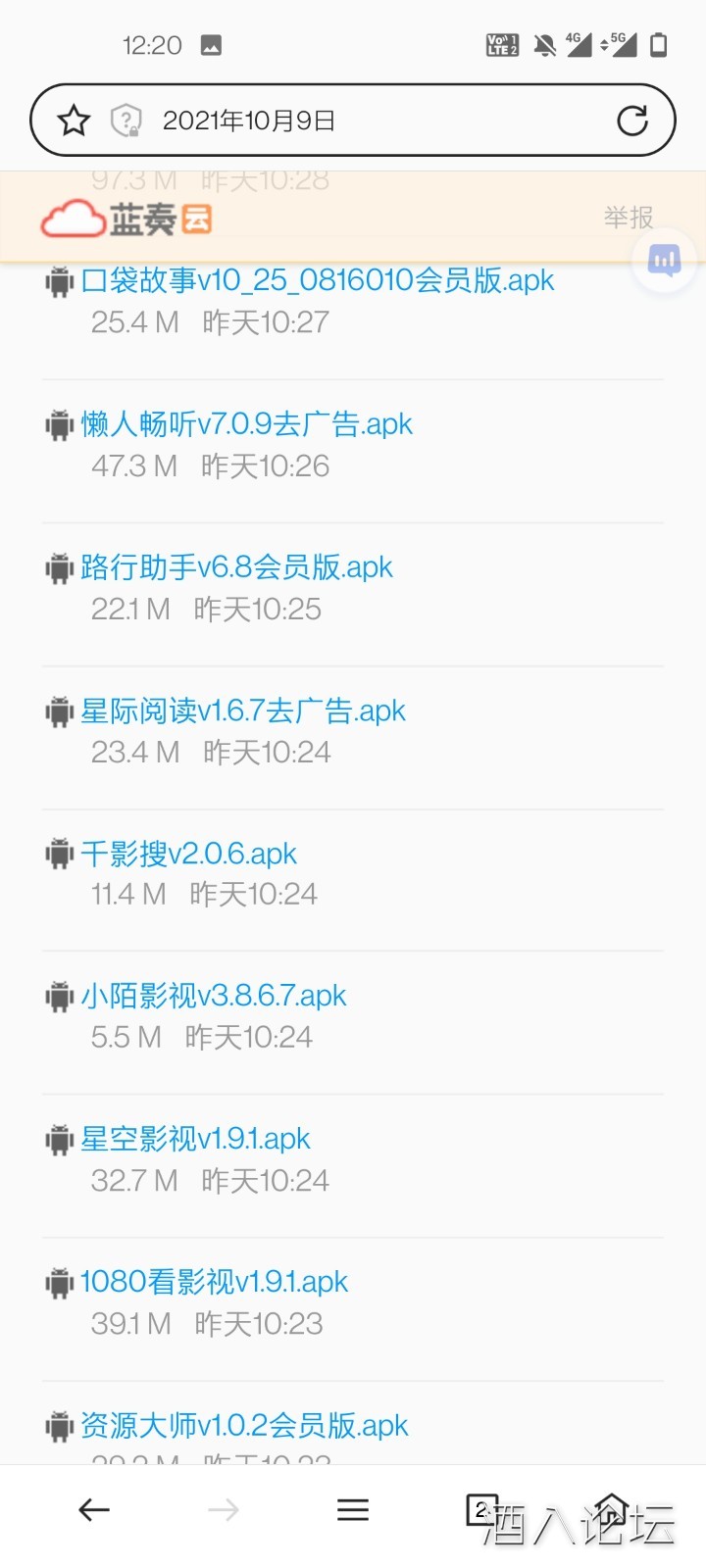The height and width of the screenshot is (1568, 706).
Task: Tap the grayed forward navigation arrow
Action: [224, 1509]
